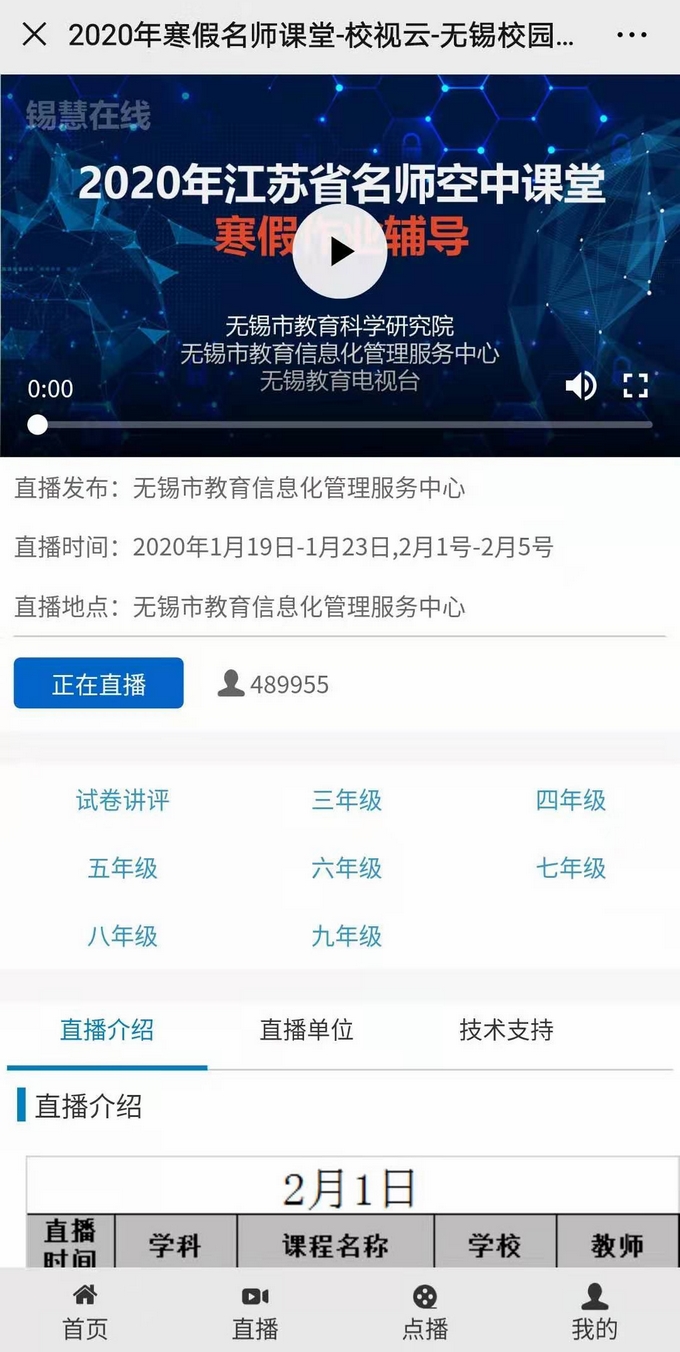Switch to the 技术支持 tab
680x1352 pixels.
coord(507,1030)
